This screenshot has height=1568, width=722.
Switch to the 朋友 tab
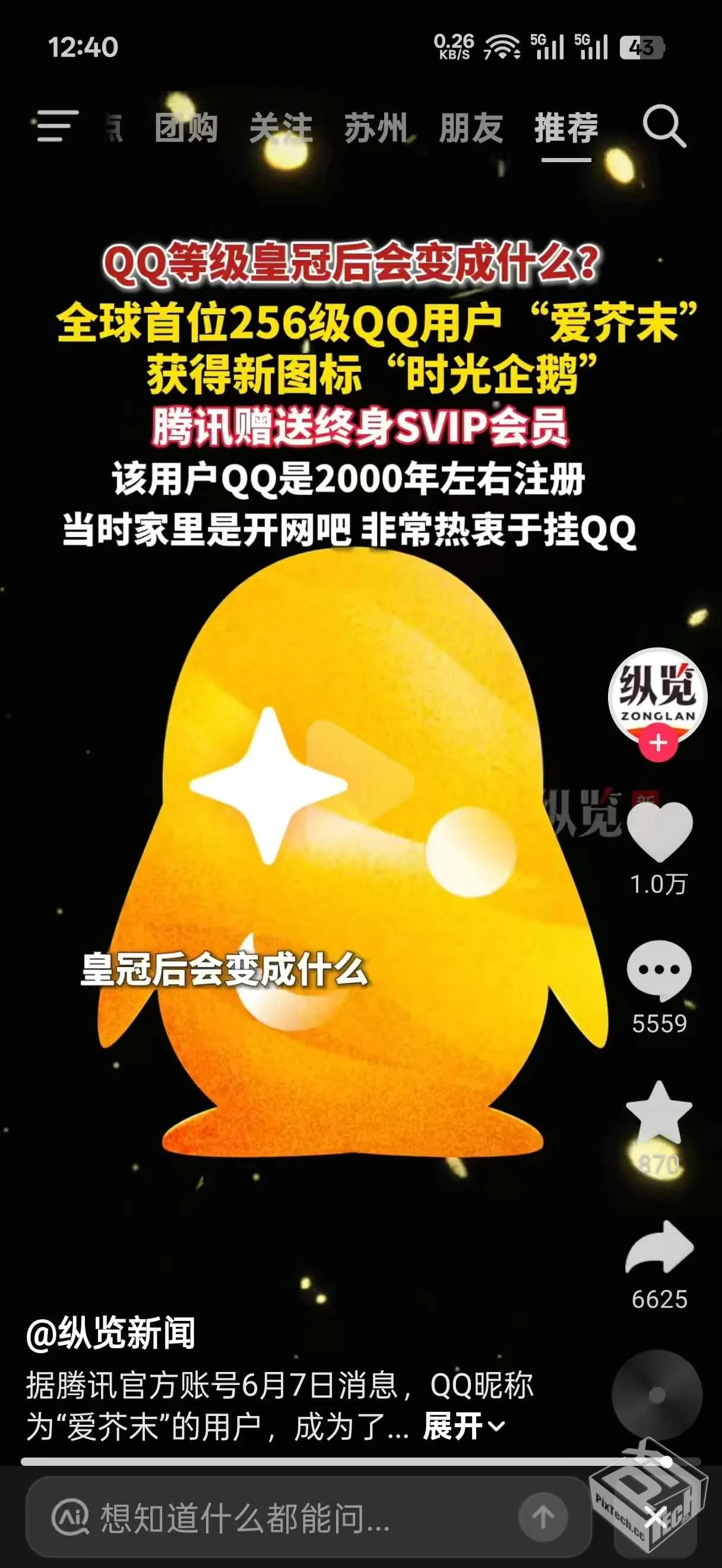(471, 128)
